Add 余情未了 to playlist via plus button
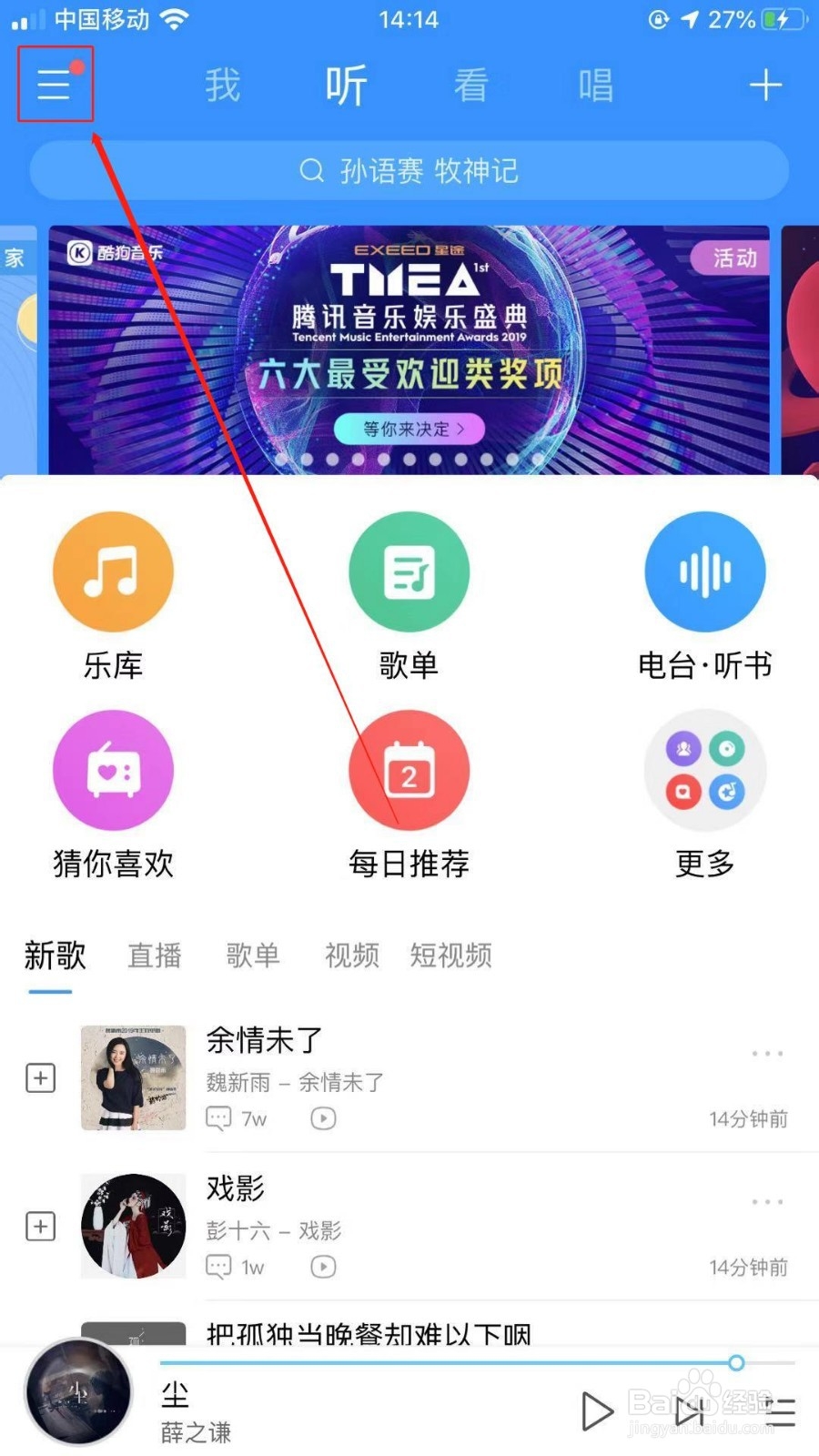This screenshot has width=819, height=1456. 39,1077
